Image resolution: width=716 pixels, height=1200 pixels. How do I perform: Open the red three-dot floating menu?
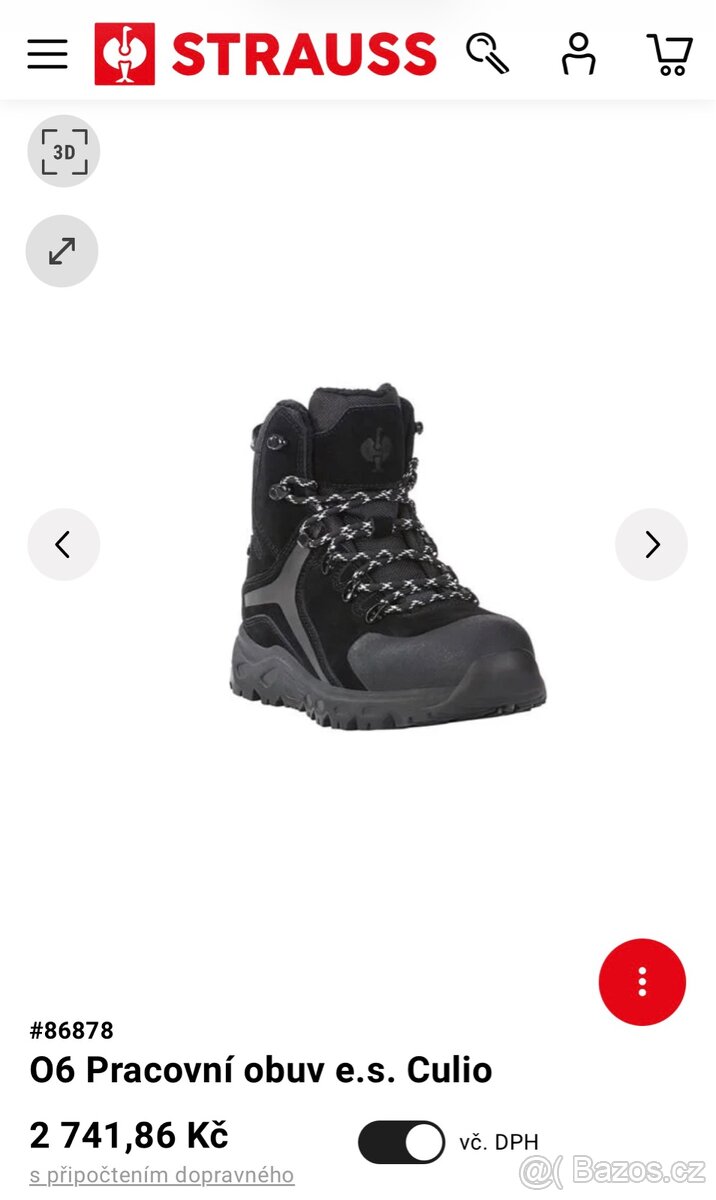pos(642,982)
